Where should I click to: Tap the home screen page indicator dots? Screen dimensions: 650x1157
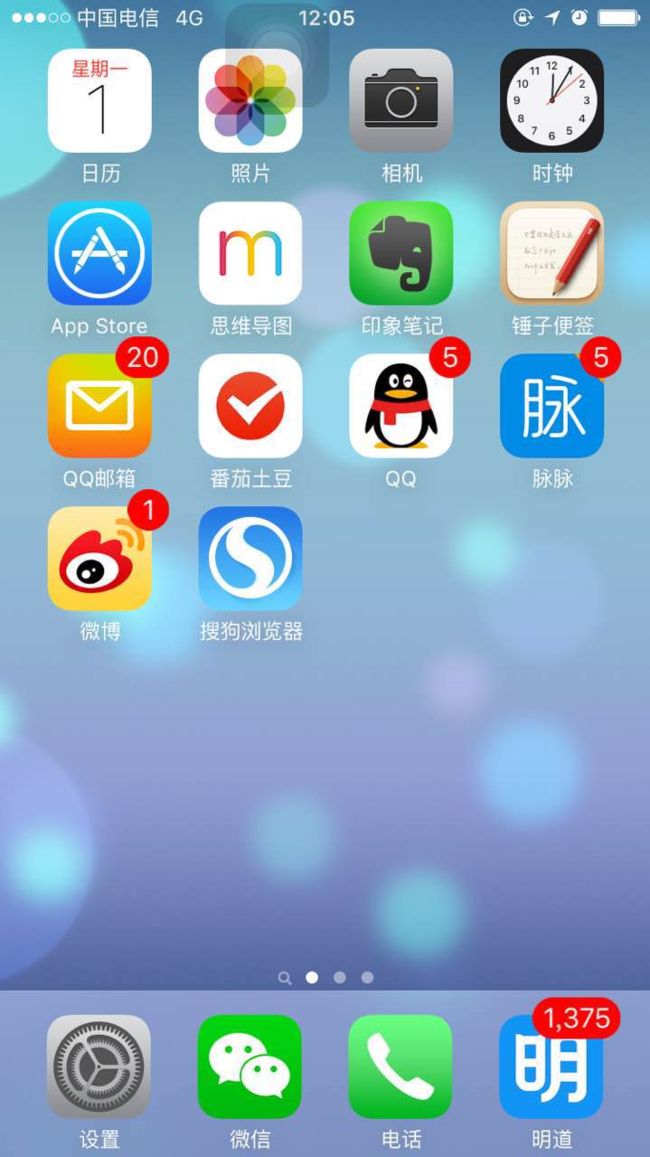coord(325,978)
